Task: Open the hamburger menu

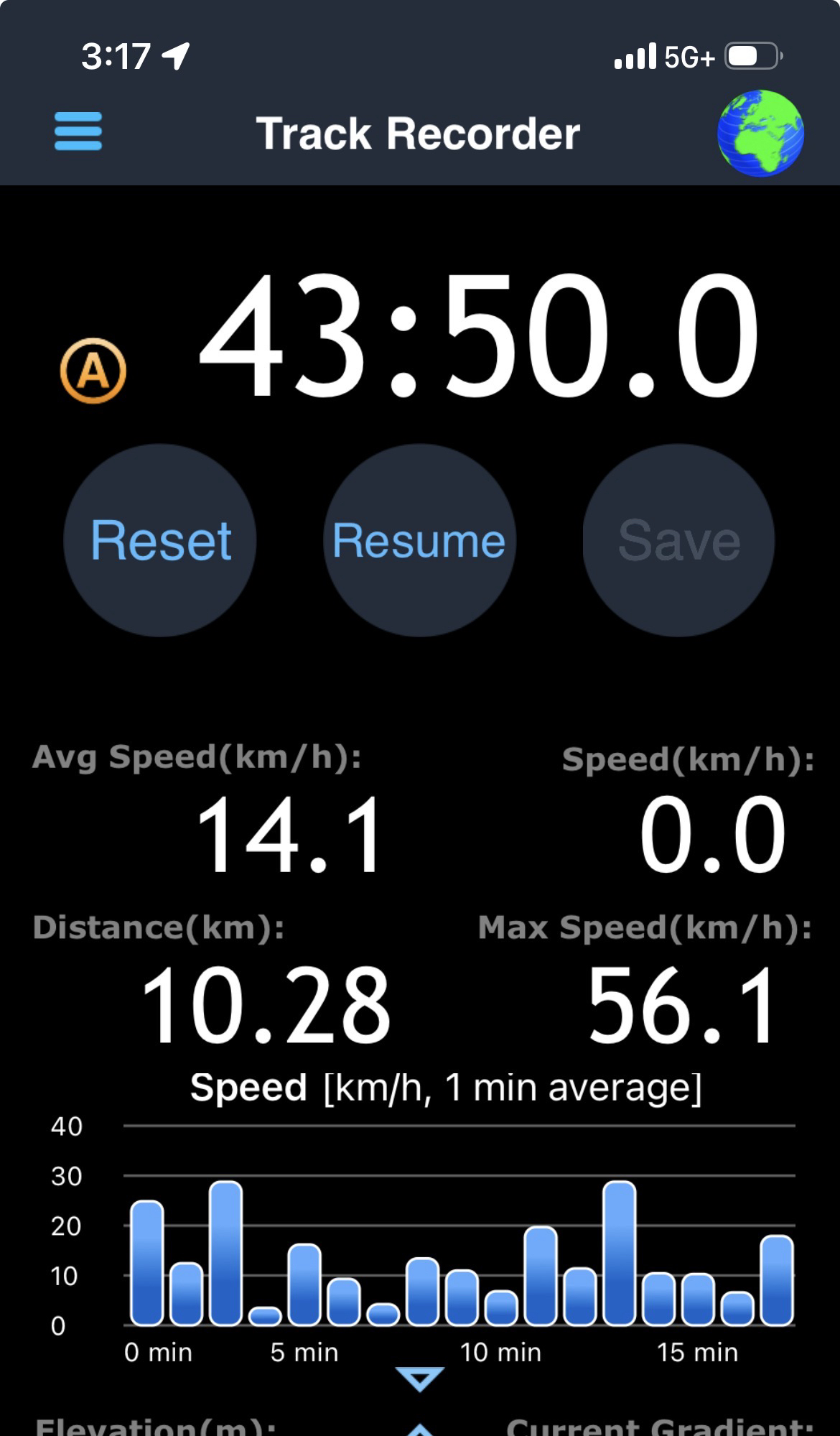Action: pos(78,131)
